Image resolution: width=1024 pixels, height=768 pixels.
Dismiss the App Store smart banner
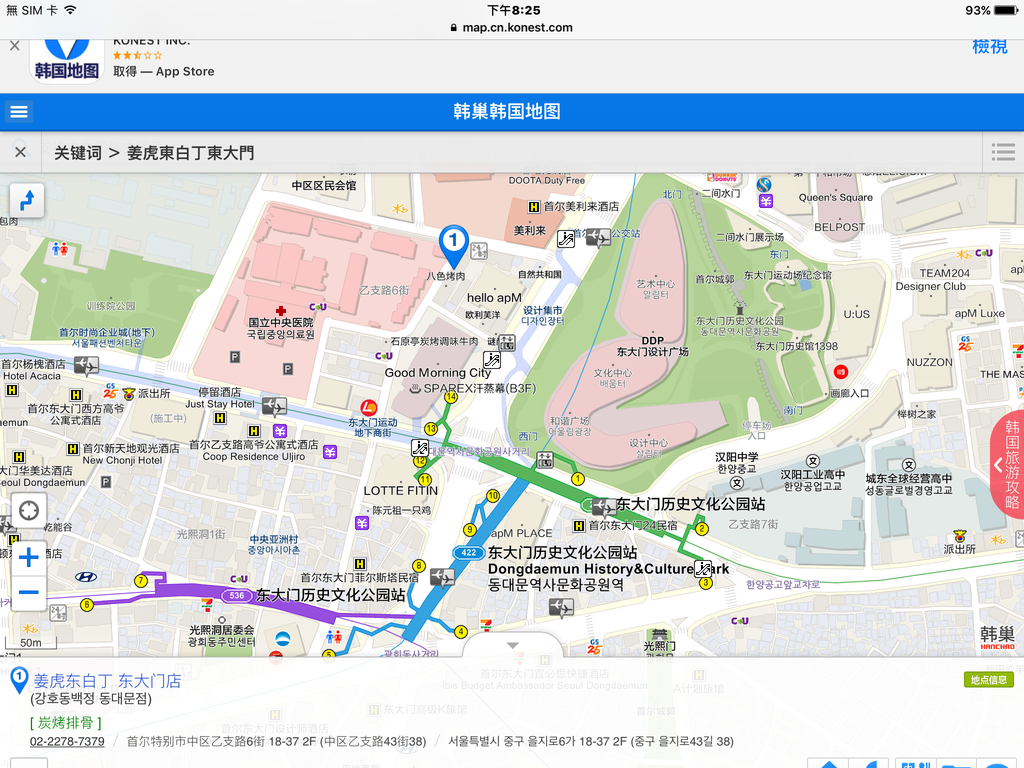(x=14, y=46)
